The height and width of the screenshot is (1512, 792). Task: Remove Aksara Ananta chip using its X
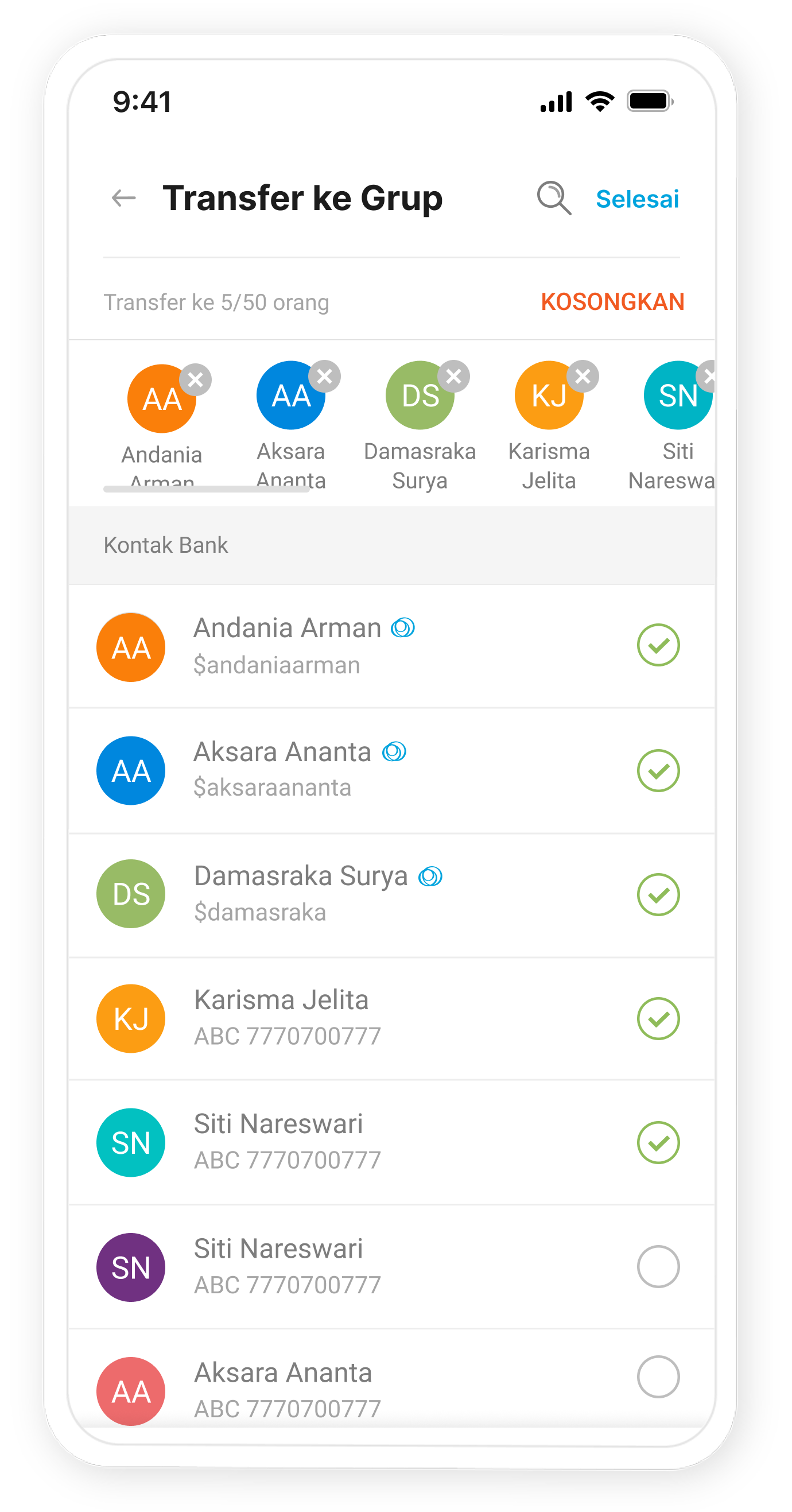click(x=324, y=376)
